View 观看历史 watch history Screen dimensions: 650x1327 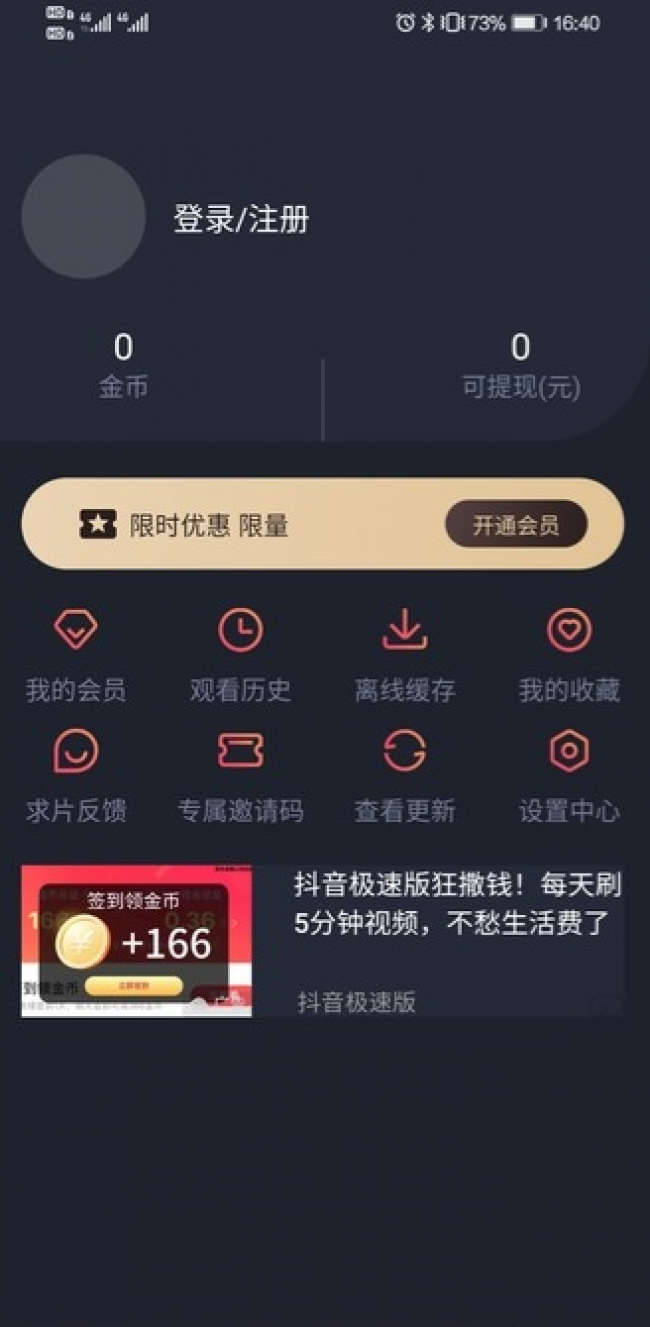(x=240, y=655)
